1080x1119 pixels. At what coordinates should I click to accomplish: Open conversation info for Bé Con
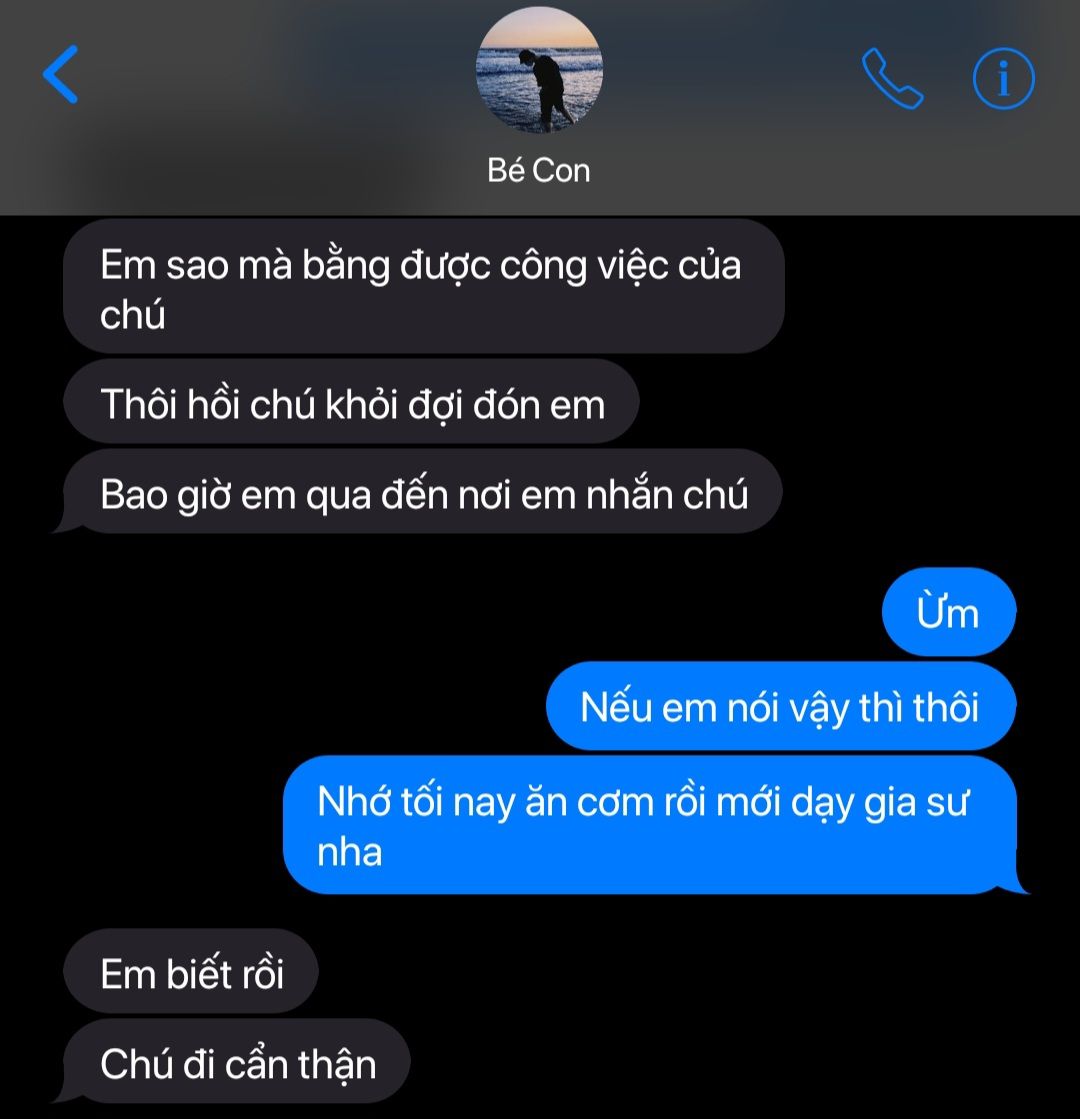[x=1004, y=78]
